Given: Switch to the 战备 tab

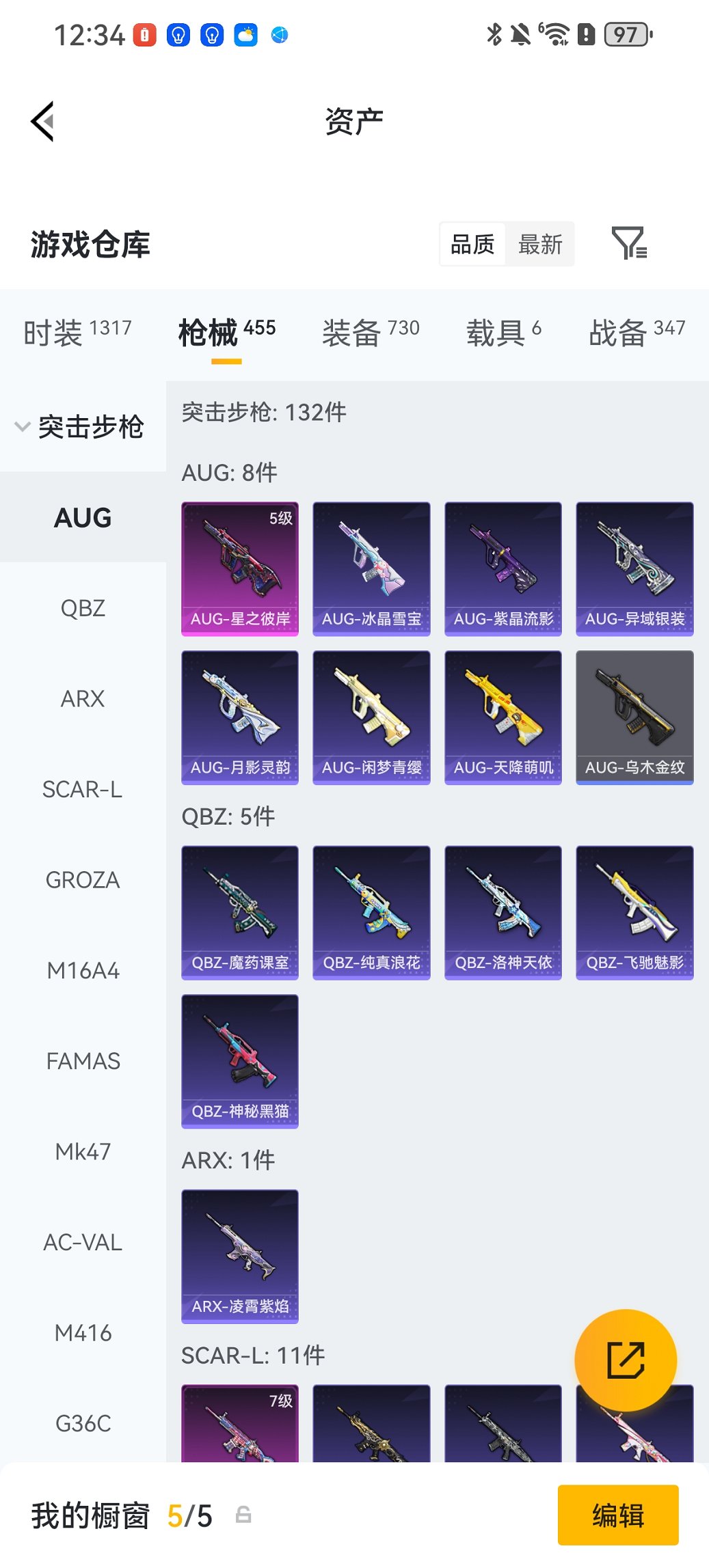Looking at the screenshot, I should [636, 333].
